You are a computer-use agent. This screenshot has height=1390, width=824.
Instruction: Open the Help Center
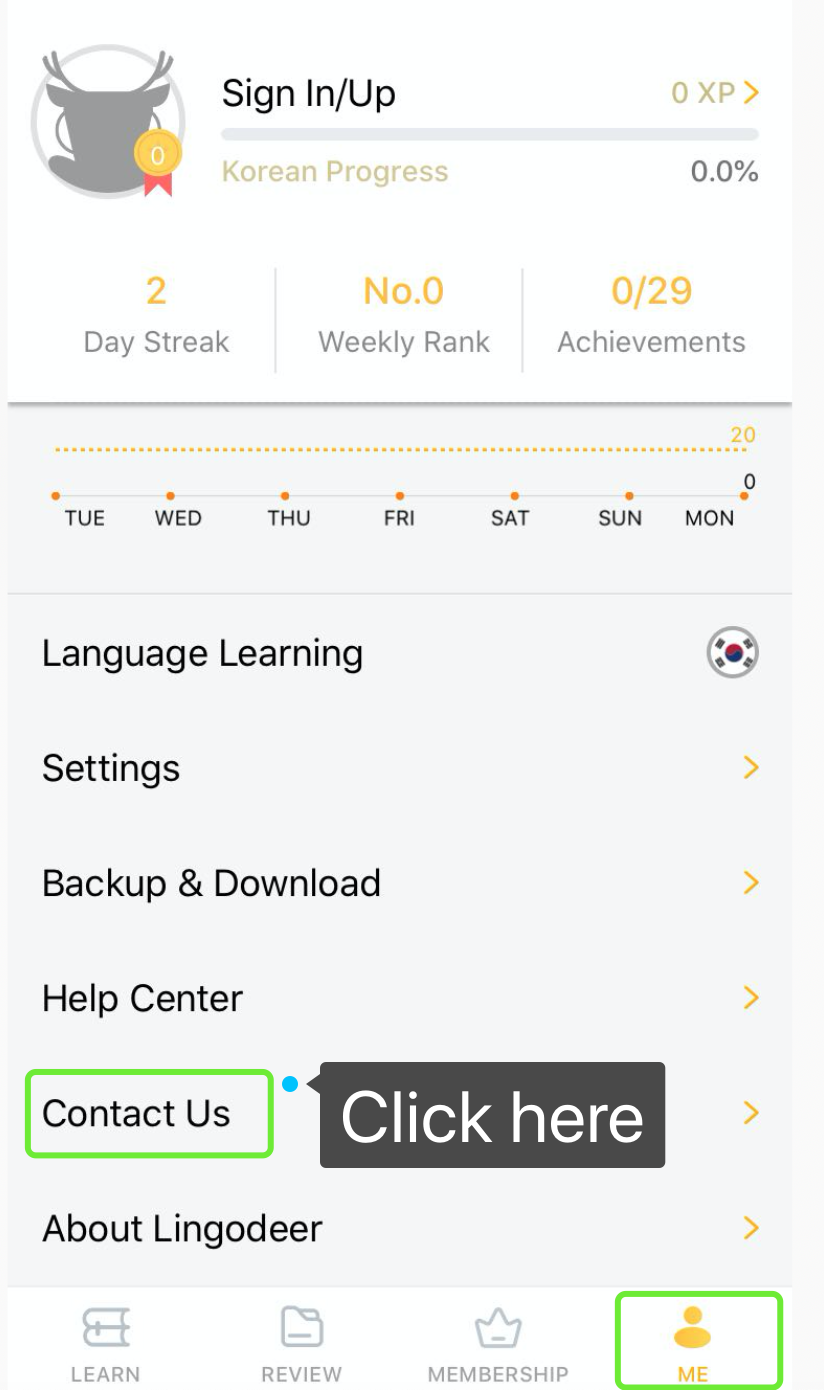[400, 998]
